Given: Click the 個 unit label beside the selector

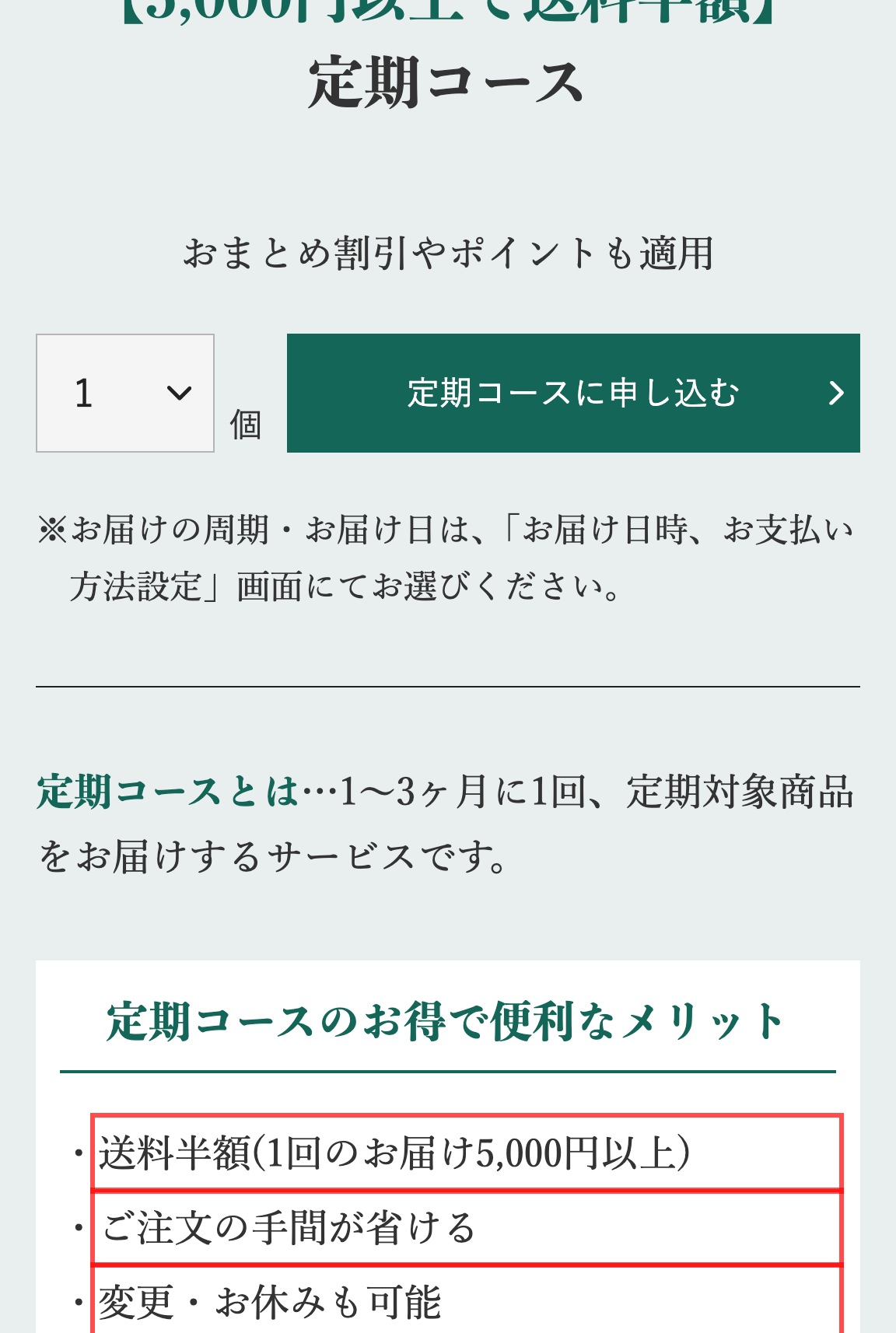Looking at the screenshot, I should coord(243,425).
